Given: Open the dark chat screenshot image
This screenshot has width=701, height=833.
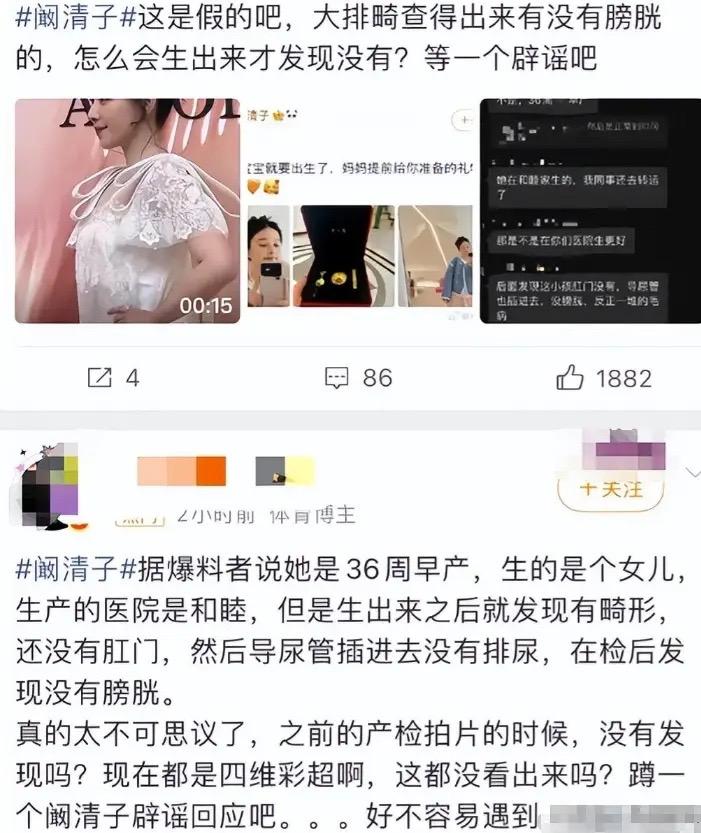Looking at the screenshot, I should 587,211.
